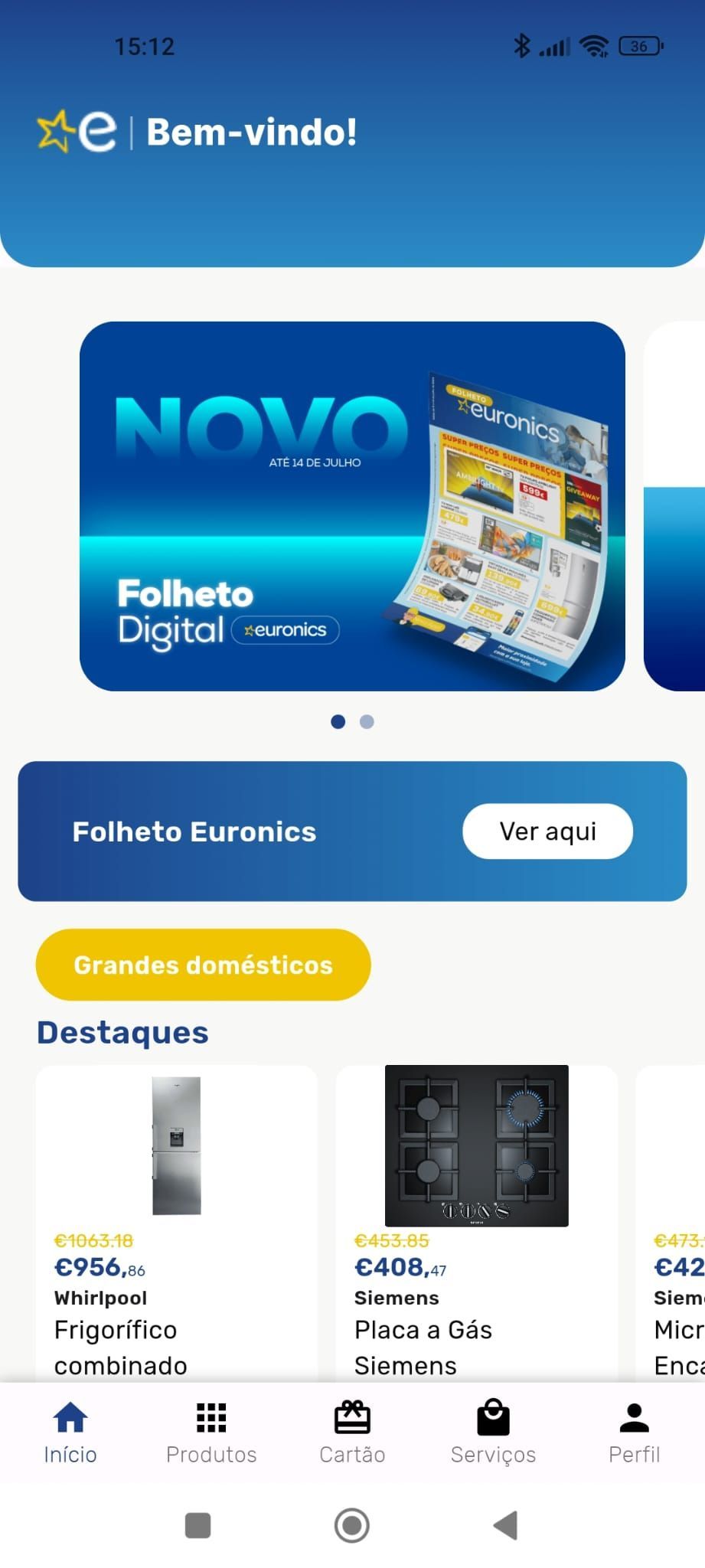The image size is (705, 1568).
Task: Open the Serviços tab
Action: pos(493,1432)
